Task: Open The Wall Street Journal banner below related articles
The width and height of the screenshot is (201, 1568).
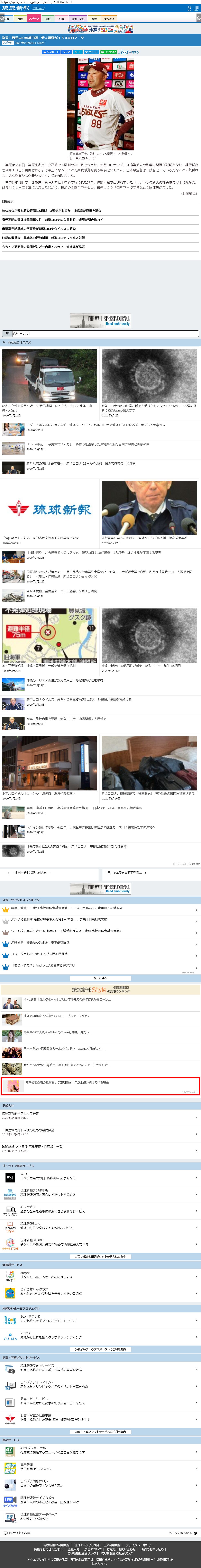Action: (100, 320)
